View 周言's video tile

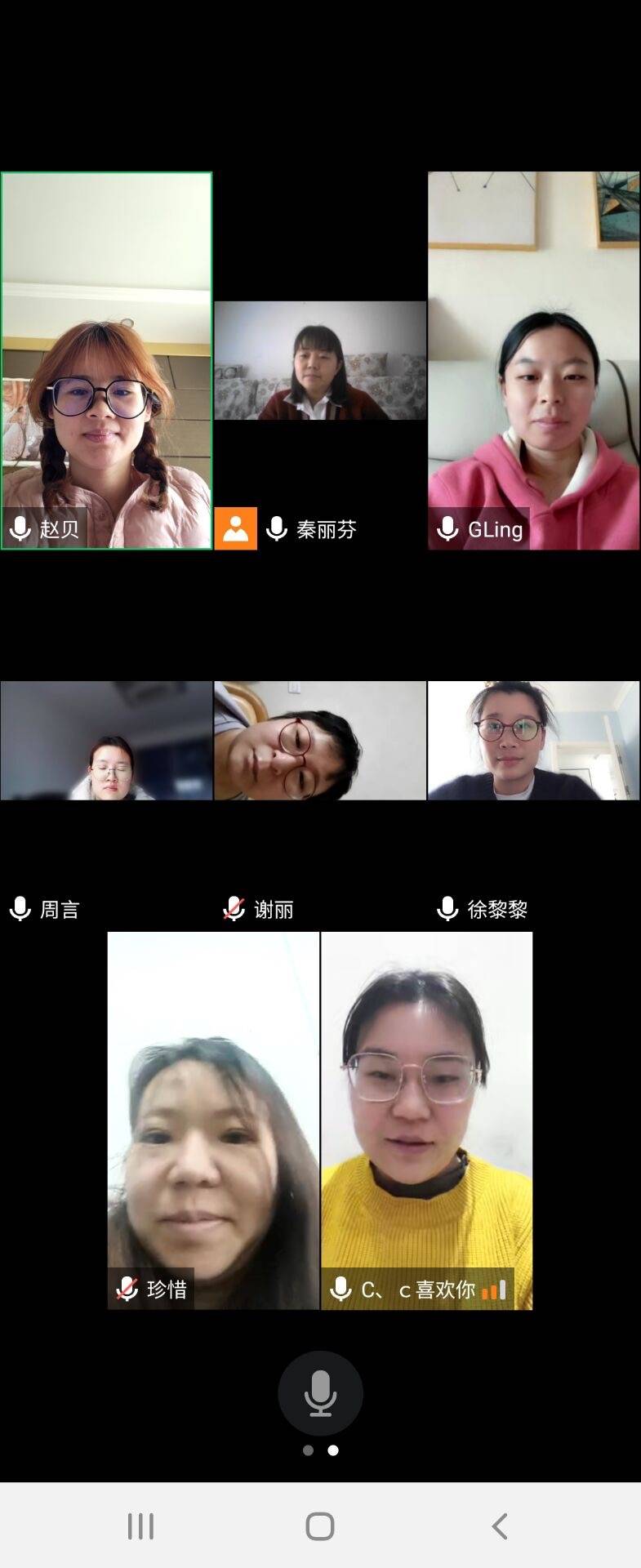coord(106,741)
